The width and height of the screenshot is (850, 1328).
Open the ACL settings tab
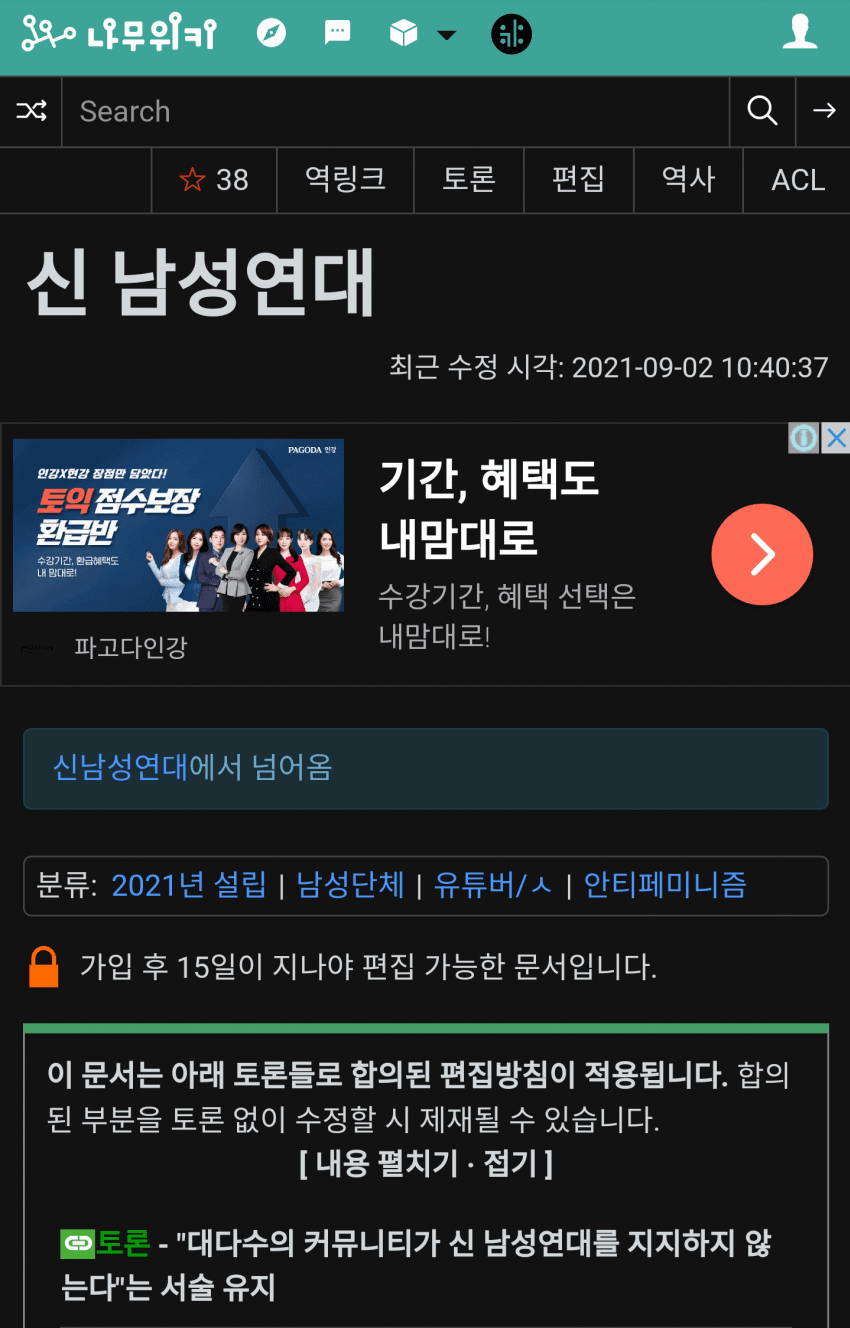click(x=797, y=180)
